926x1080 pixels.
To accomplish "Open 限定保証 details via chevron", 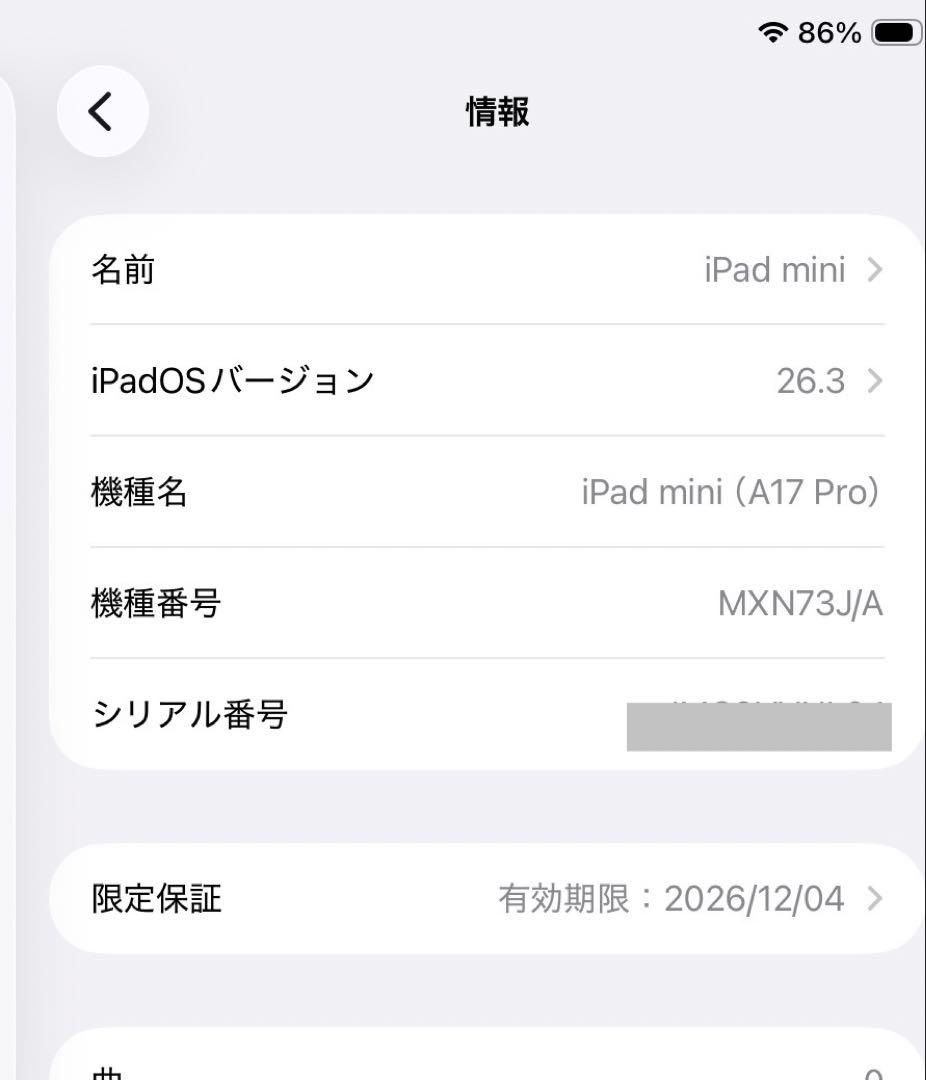I will pyautogui.click(x=875, y=899).
